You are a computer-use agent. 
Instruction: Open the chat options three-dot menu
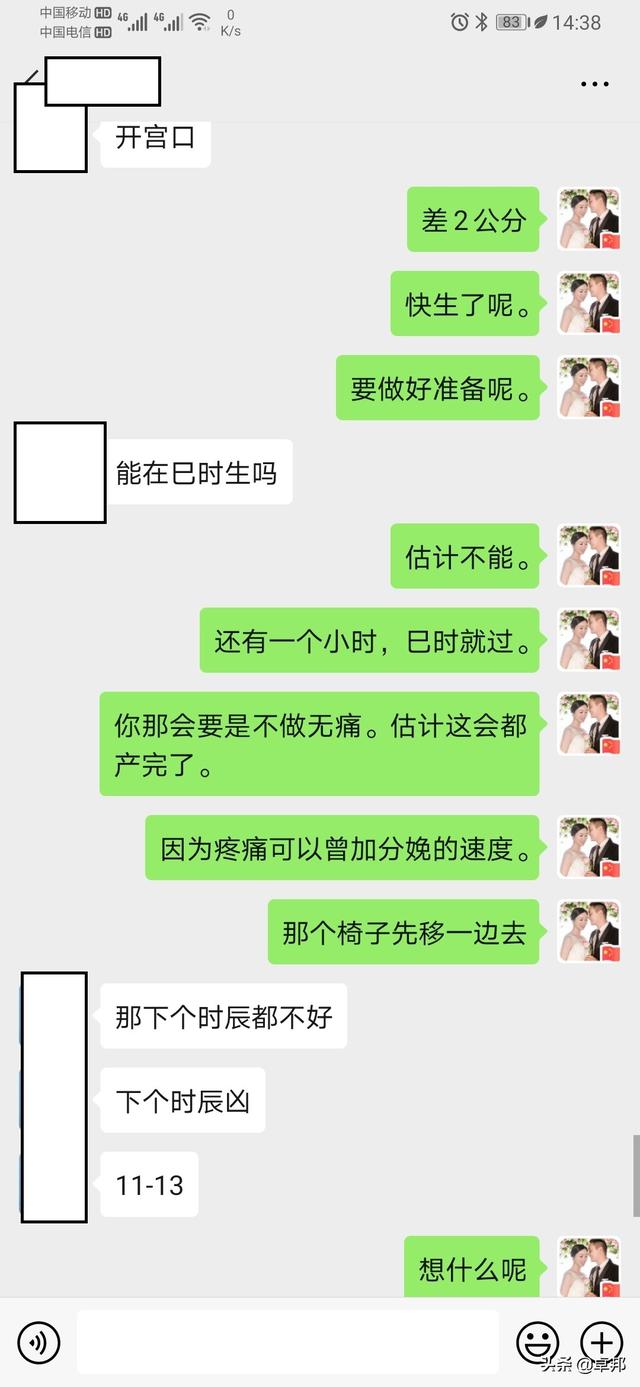[595, 84]
